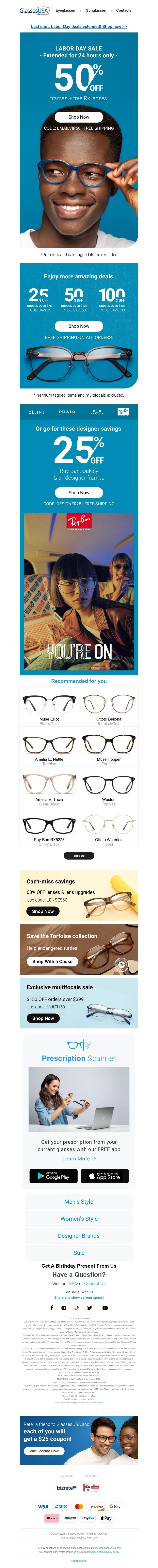Tap Shop Now under Enjoy more amazing deals
This screenshot has height=1568, width=158.
(x=79, y=326)
